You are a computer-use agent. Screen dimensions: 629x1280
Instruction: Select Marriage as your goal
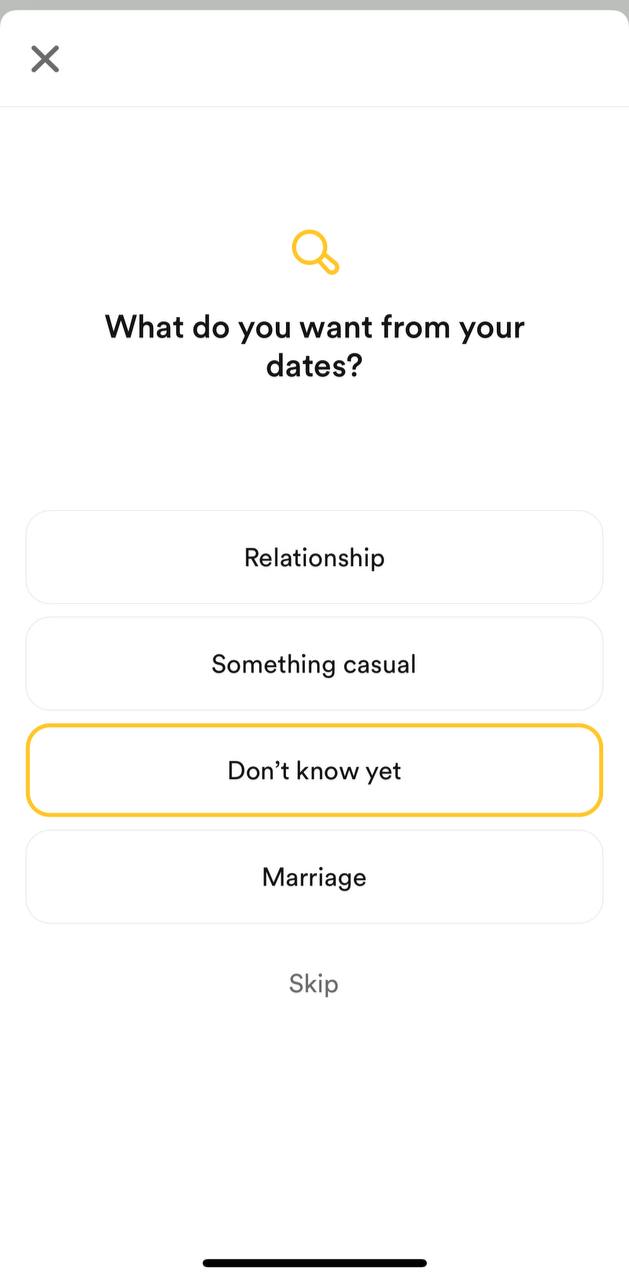[314, 877]
